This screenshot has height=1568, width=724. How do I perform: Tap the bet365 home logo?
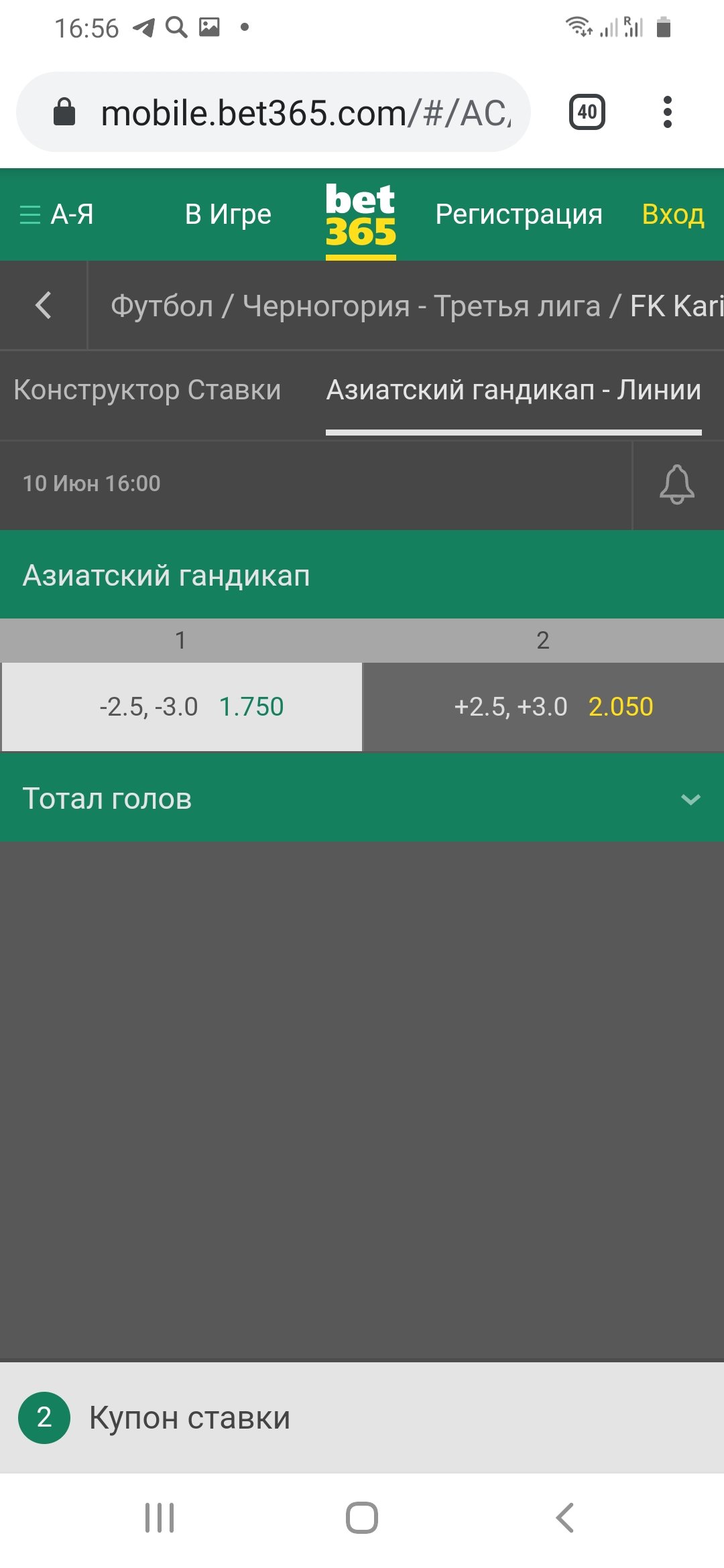361,216
